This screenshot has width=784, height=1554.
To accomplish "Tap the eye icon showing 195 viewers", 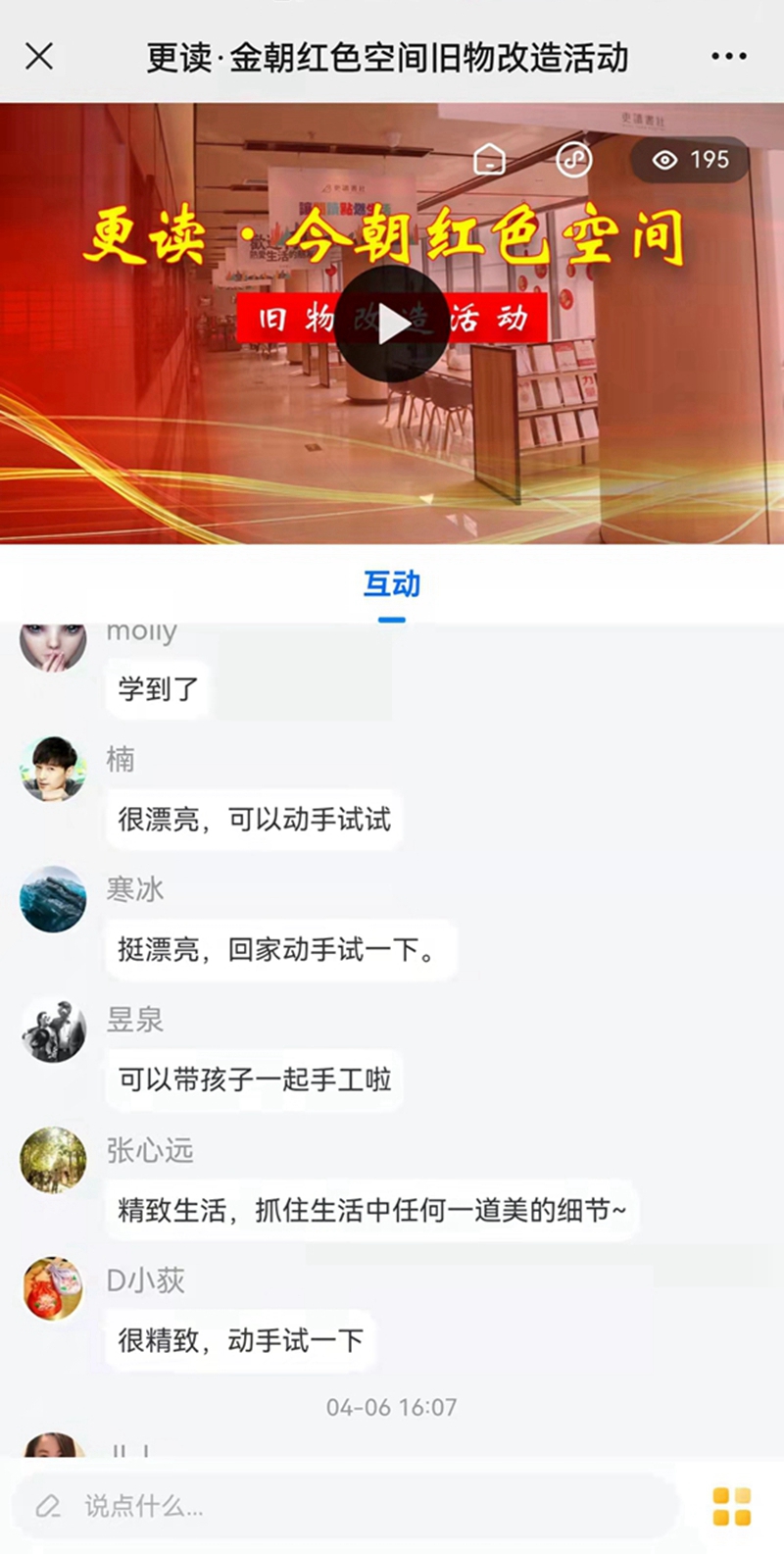I will click(x=688, y=160).
